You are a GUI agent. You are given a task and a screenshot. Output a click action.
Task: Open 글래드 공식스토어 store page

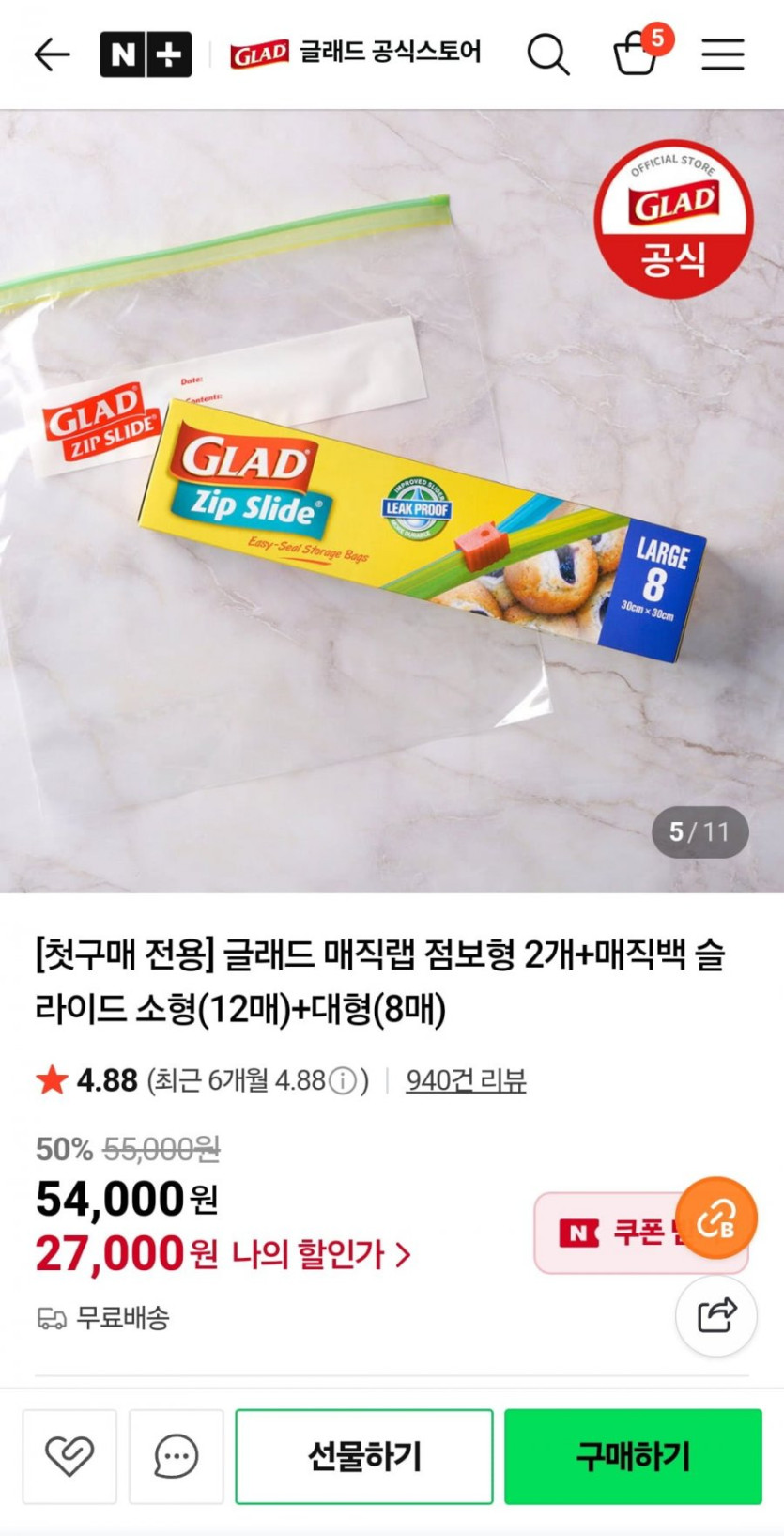(x=356, y=53)
